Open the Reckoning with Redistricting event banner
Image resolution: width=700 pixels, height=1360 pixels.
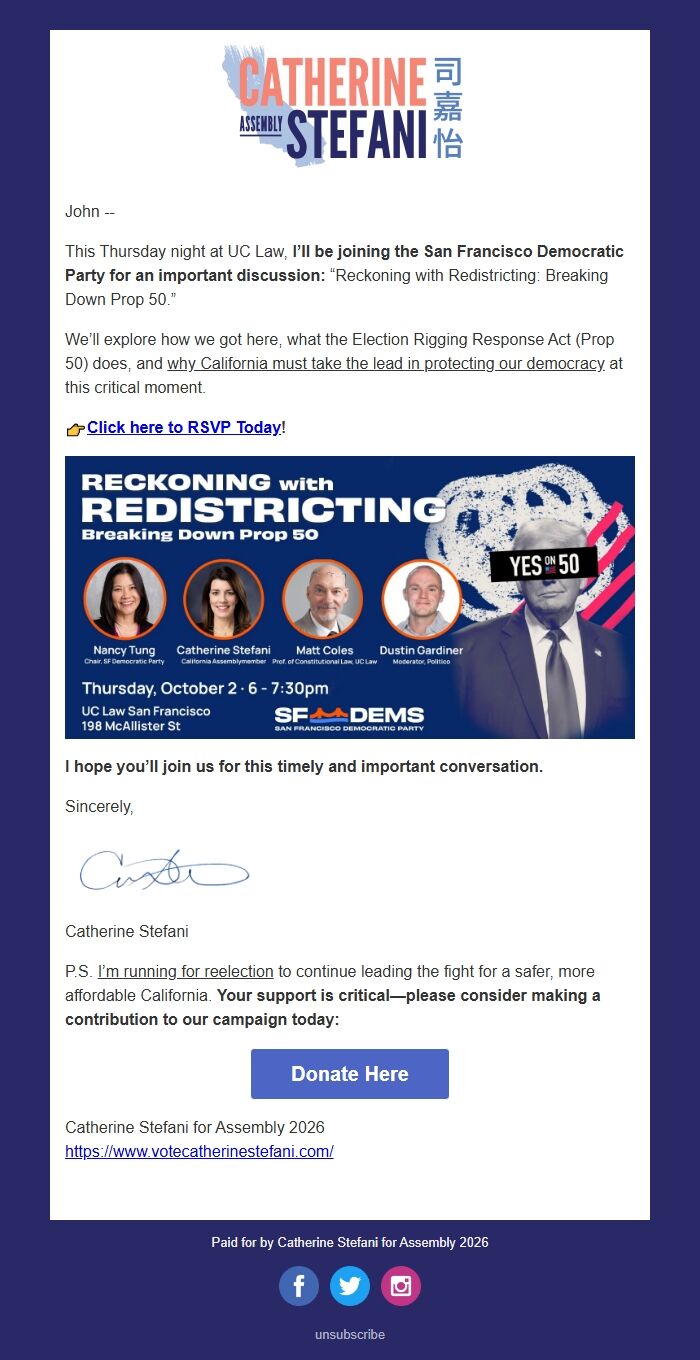point(349,597)
